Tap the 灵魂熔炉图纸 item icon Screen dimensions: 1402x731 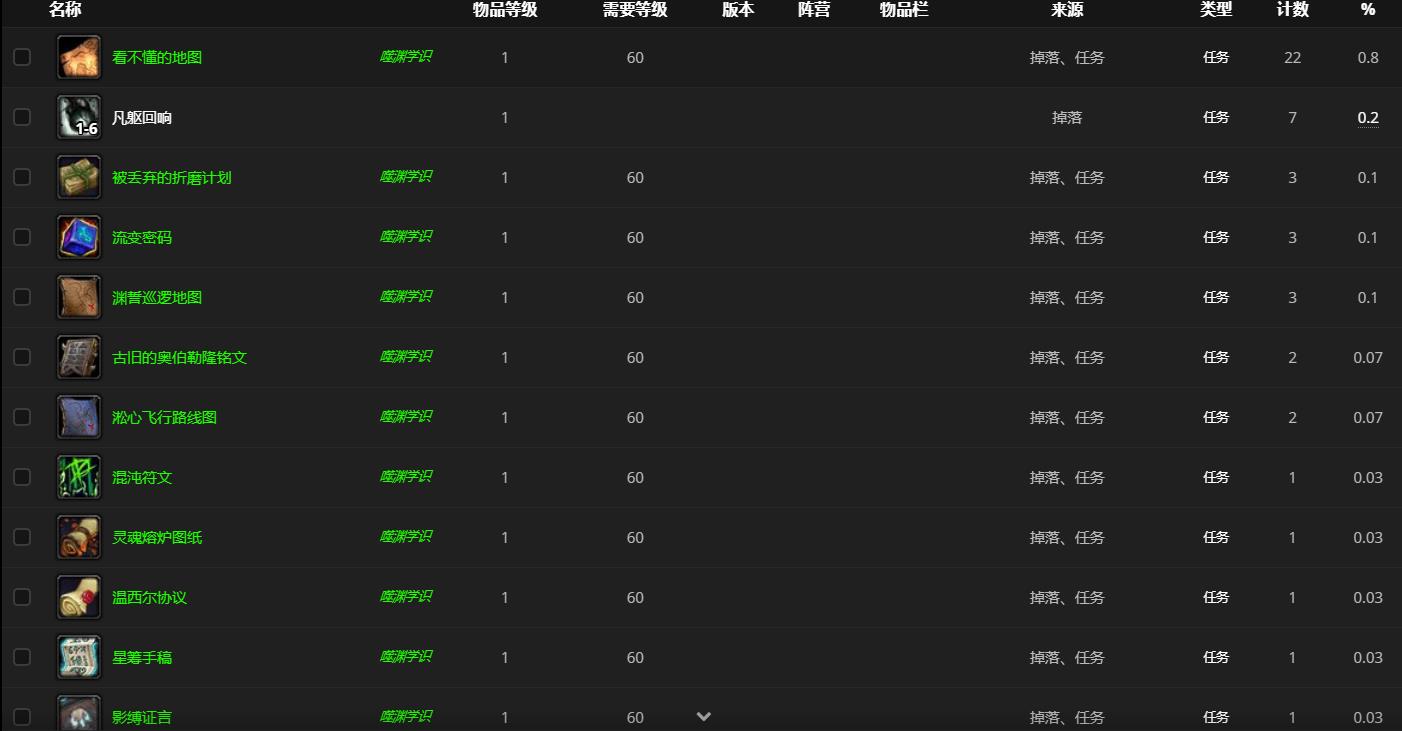click(x=79, y=537)
